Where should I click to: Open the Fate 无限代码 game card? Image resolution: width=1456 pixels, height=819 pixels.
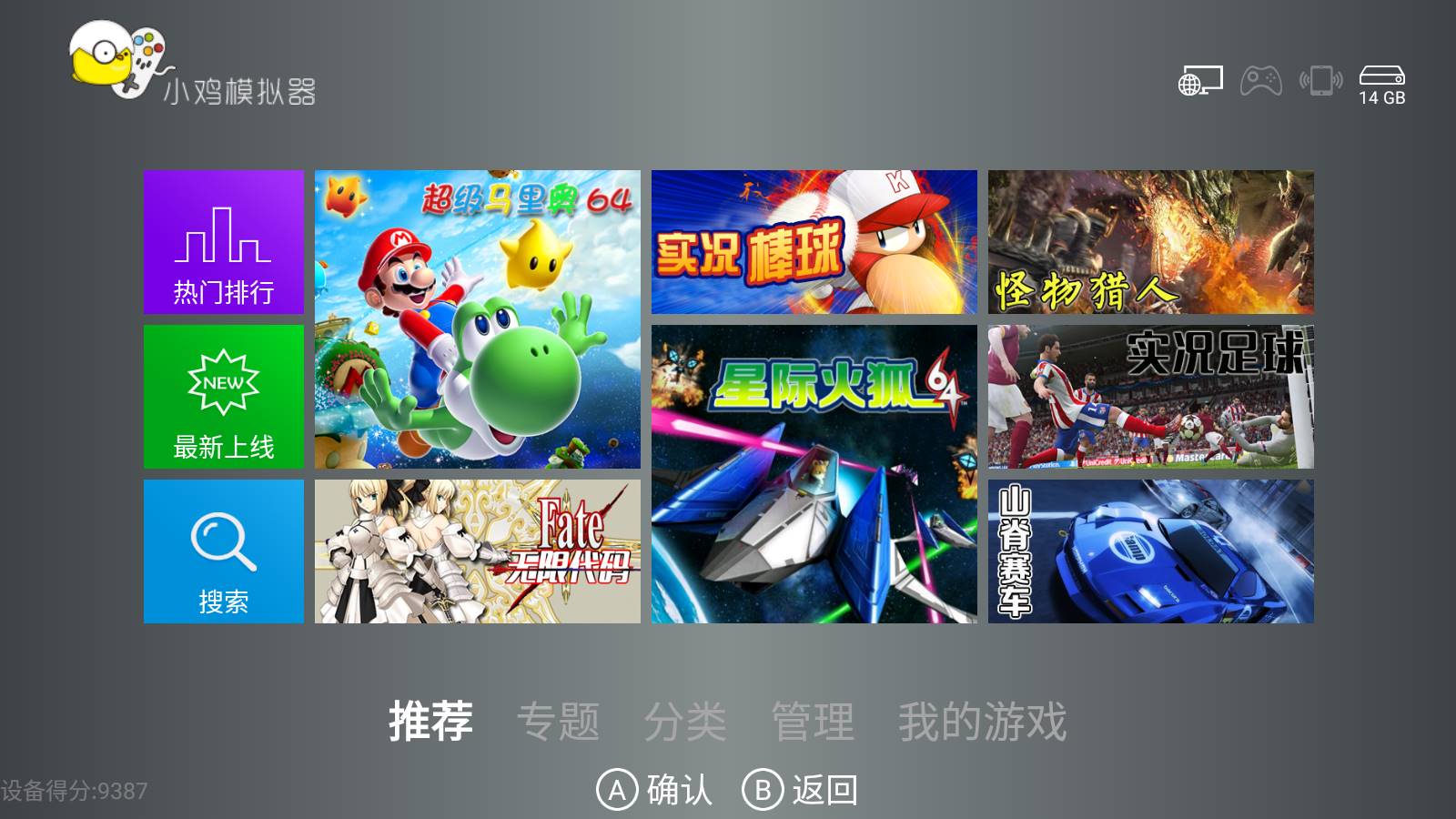(x=478, y=551)
